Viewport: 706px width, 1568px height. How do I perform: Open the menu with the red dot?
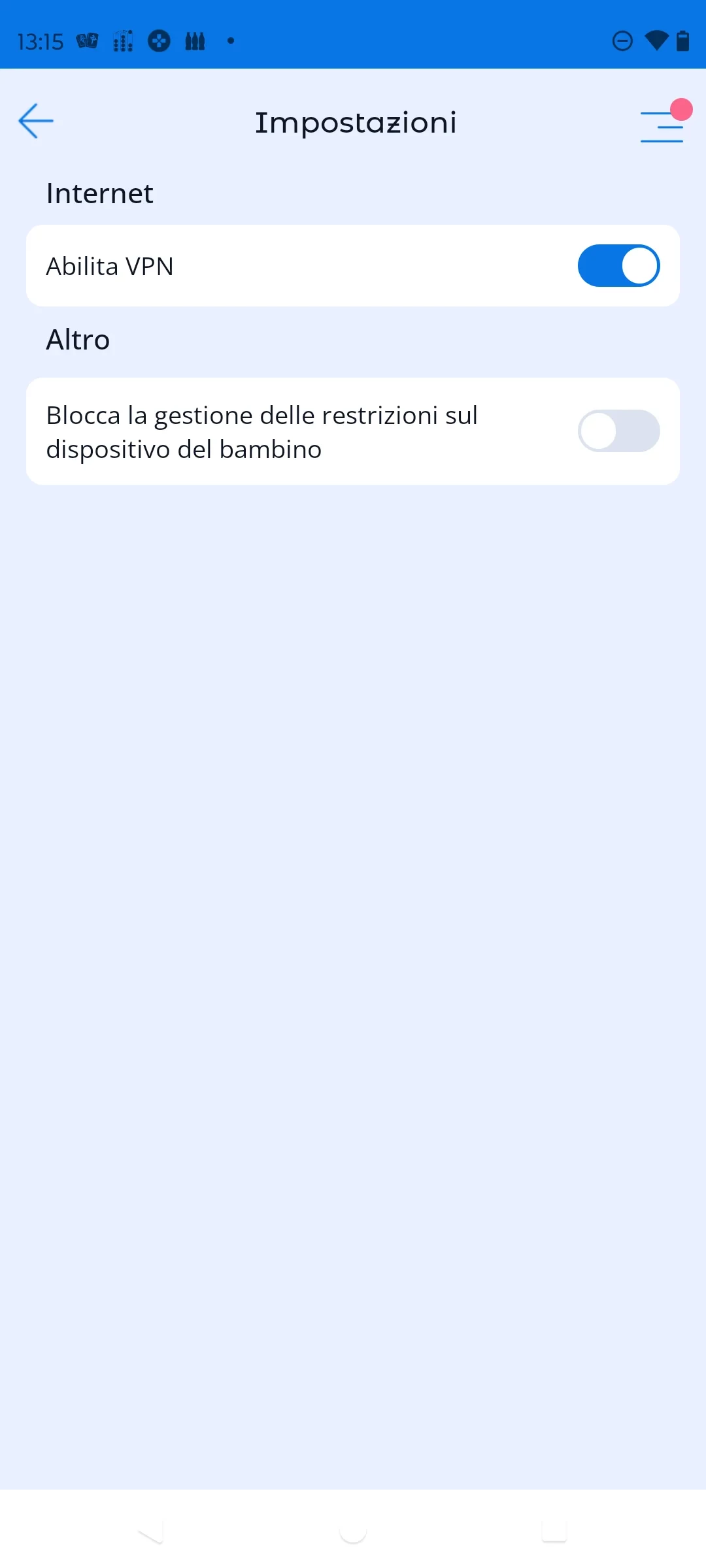pyautogui.click(x=662, y=125)
